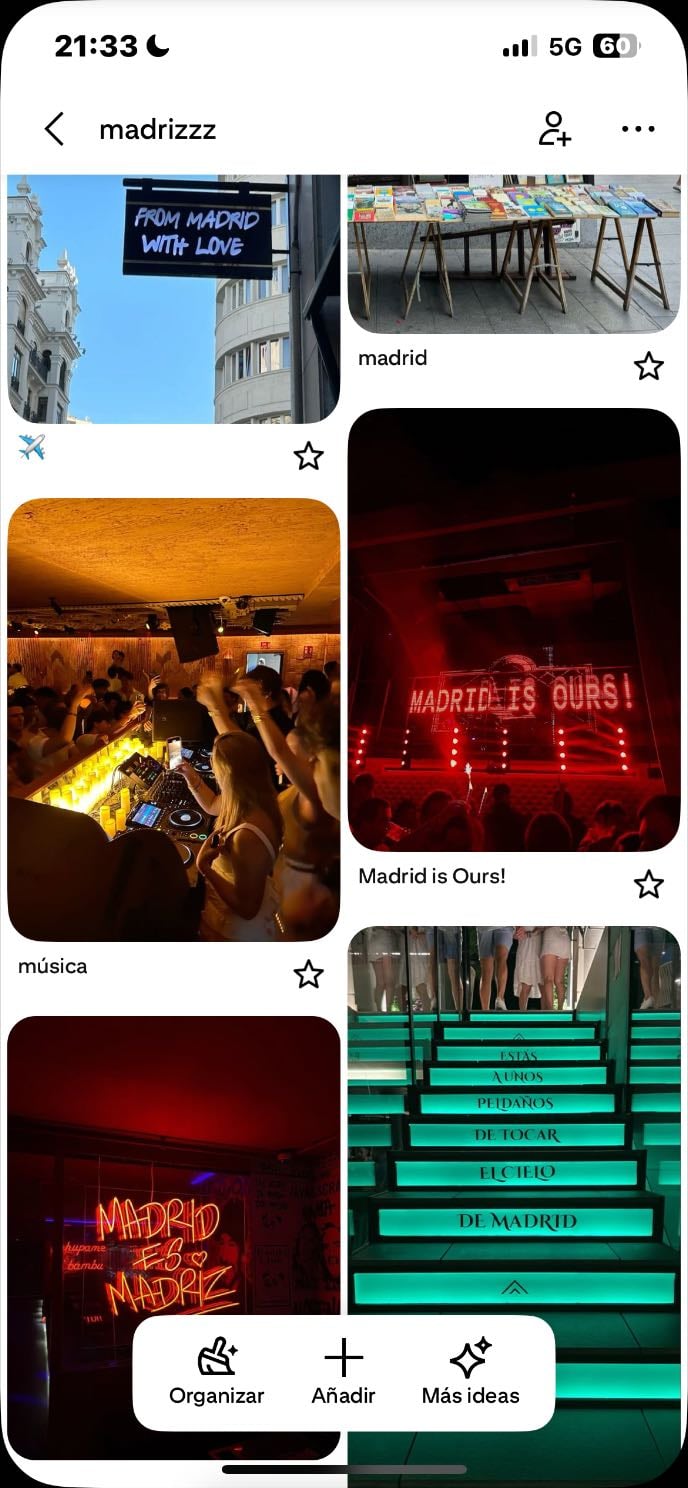Open the From Madrid With Love pin
Screen dimensions: 688x1488
tap(174, 299)
